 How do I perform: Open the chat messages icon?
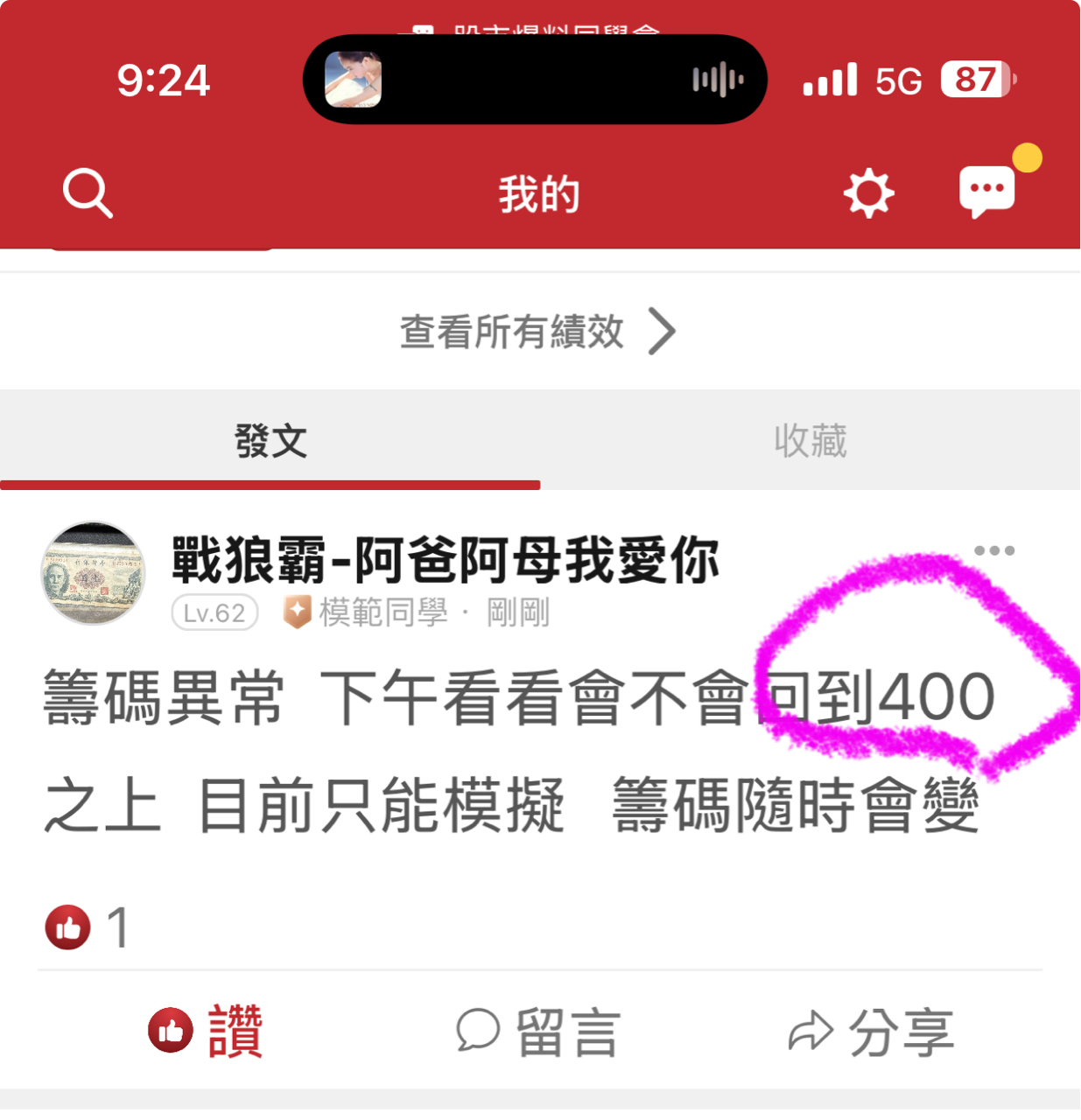point(986,193)
